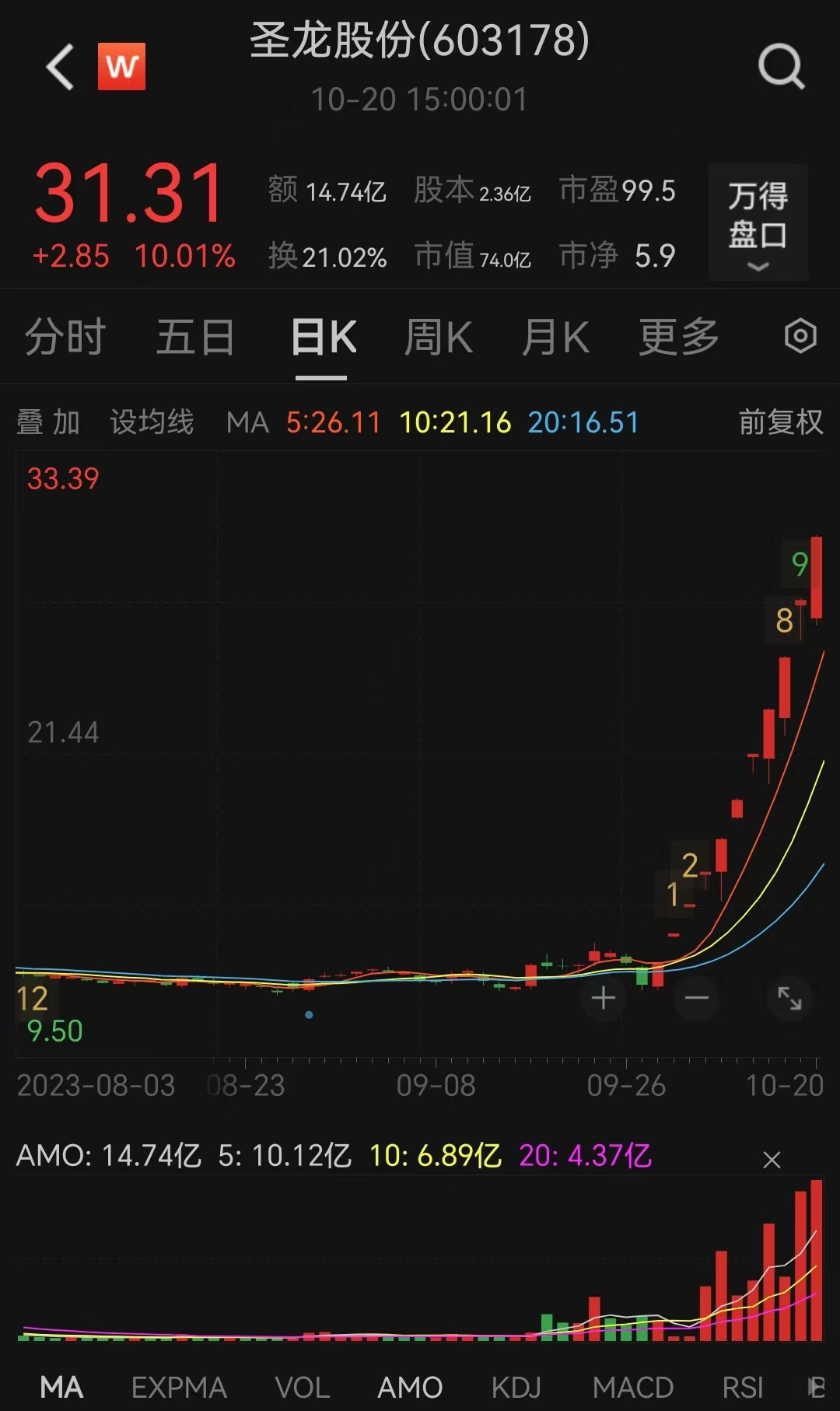This screenshot has height=1411, width=840.
Task: Select the KDJ indicator
Action: pyautogui.click(x=516, y=1387)
